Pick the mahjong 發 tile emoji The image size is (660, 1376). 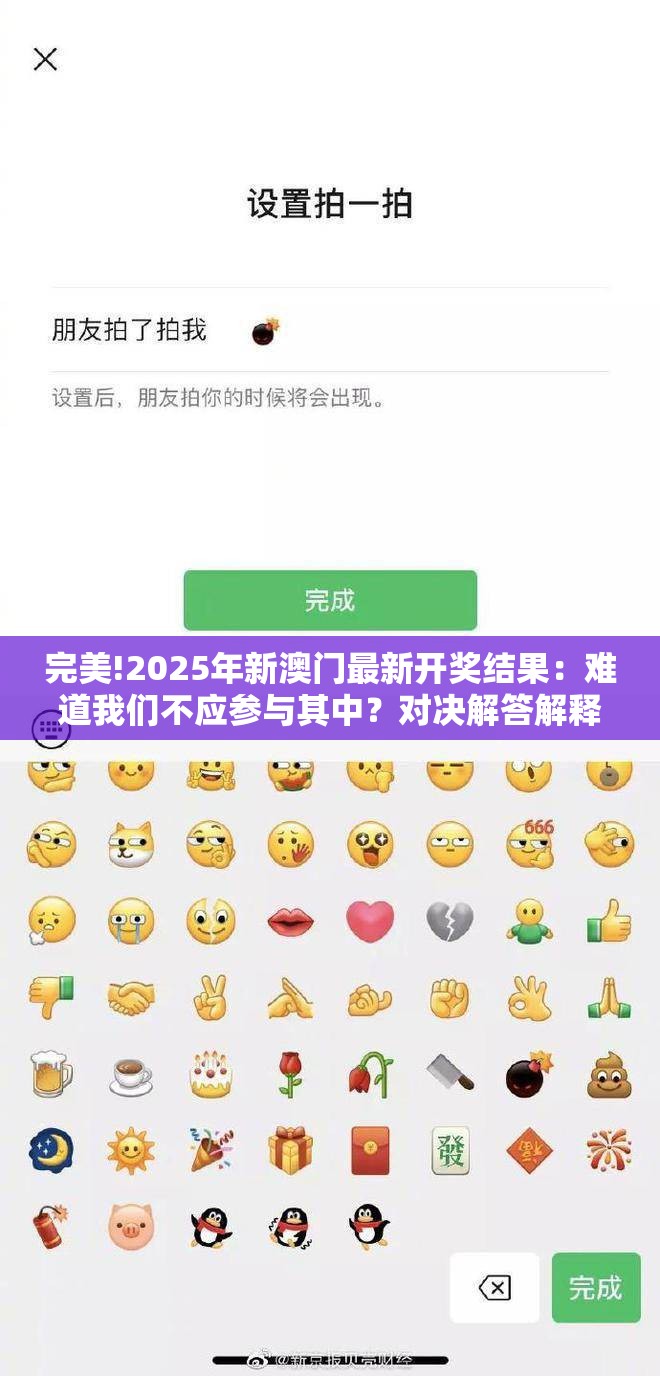(450, 1150)
